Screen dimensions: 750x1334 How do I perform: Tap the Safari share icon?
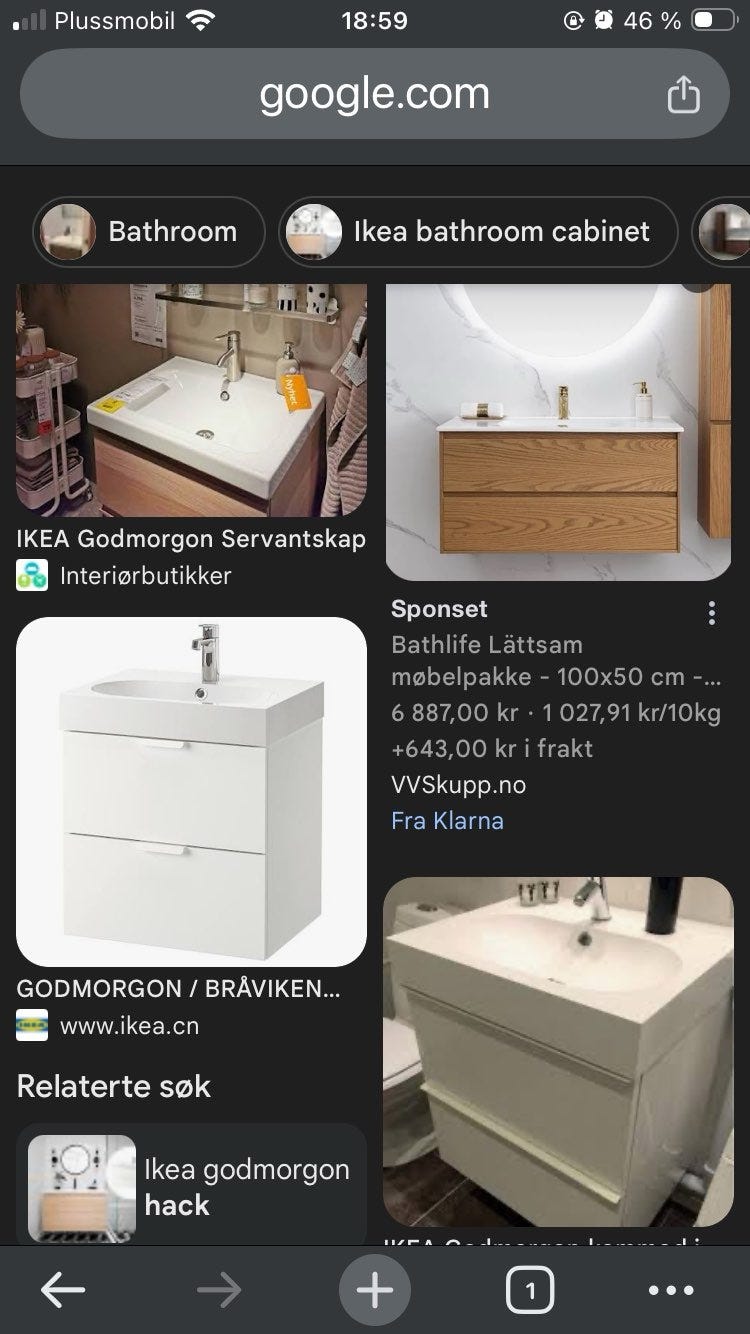tap(684, 92)
